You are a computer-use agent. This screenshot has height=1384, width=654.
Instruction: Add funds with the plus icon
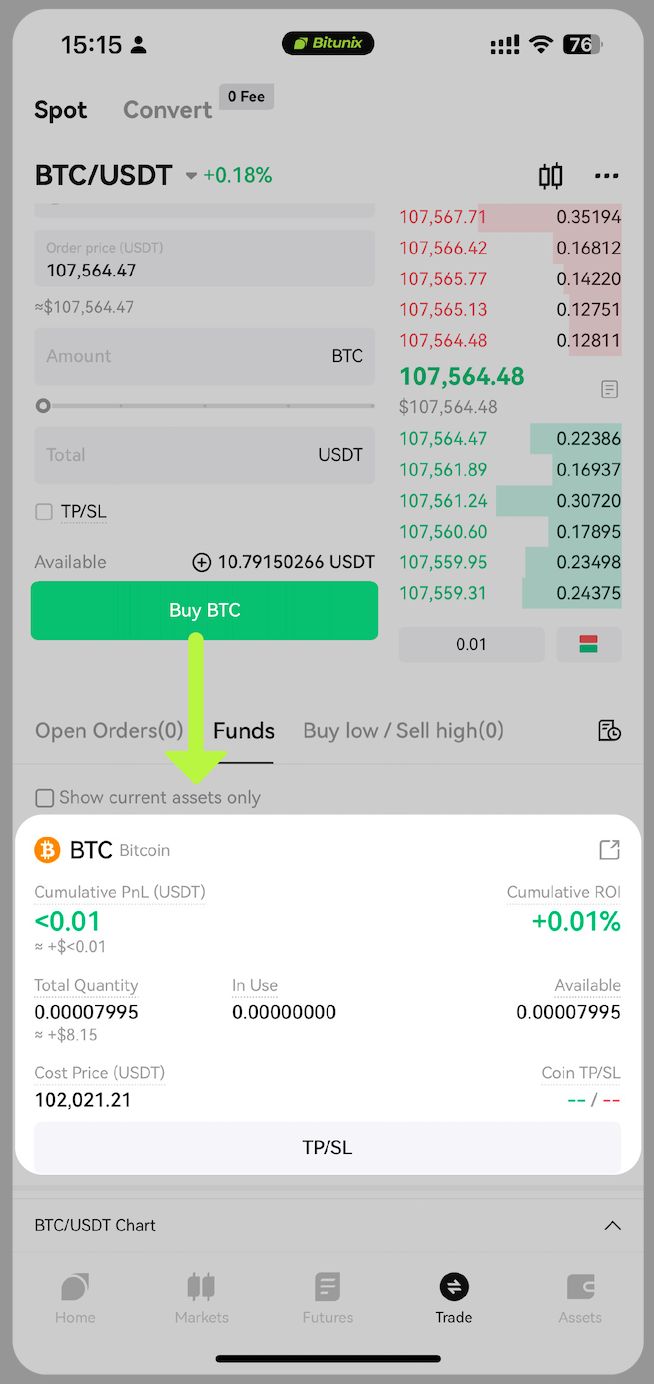(202, 562)
